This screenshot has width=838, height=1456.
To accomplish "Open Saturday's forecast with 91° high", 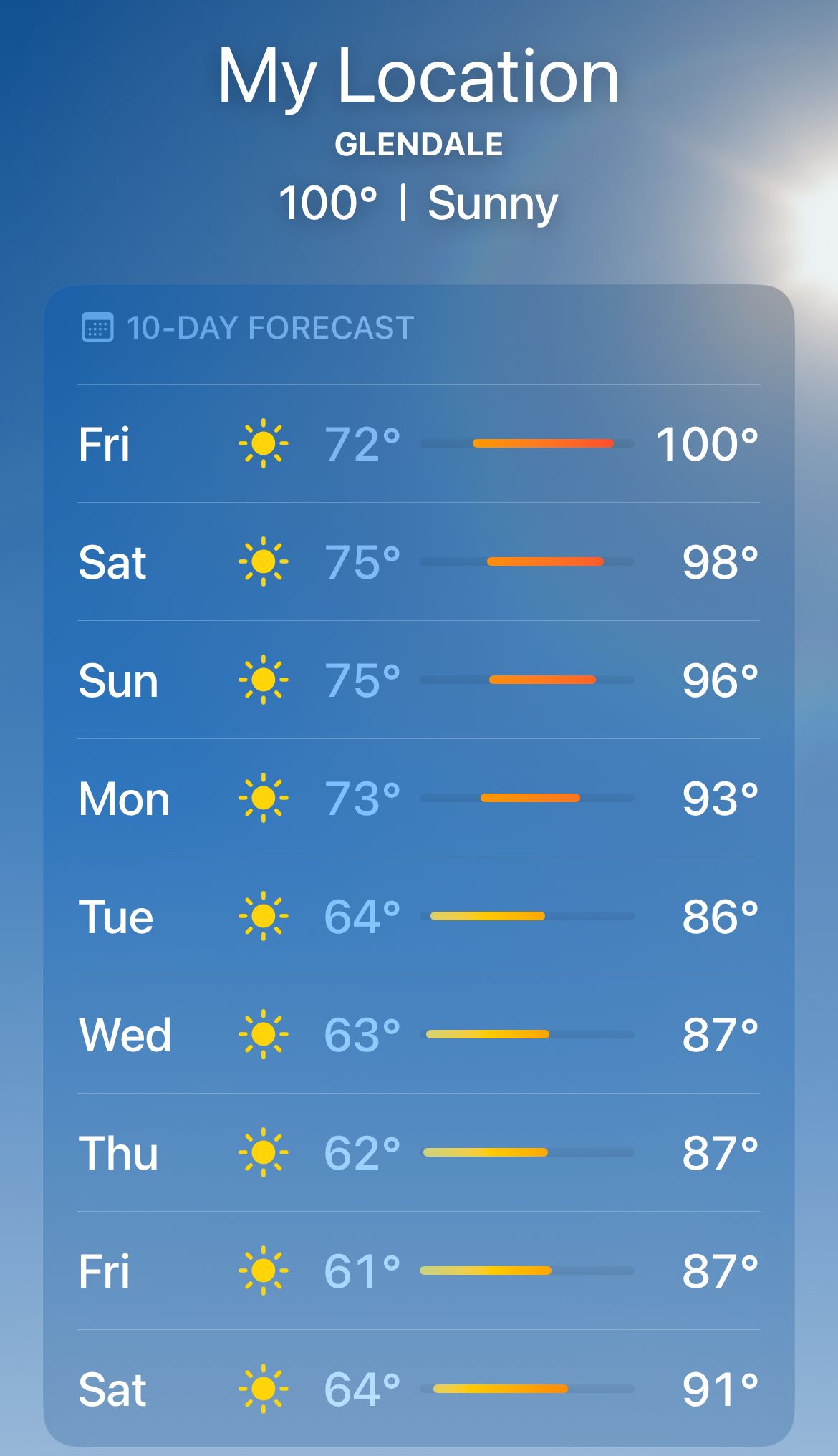I will coord(418,1389).
